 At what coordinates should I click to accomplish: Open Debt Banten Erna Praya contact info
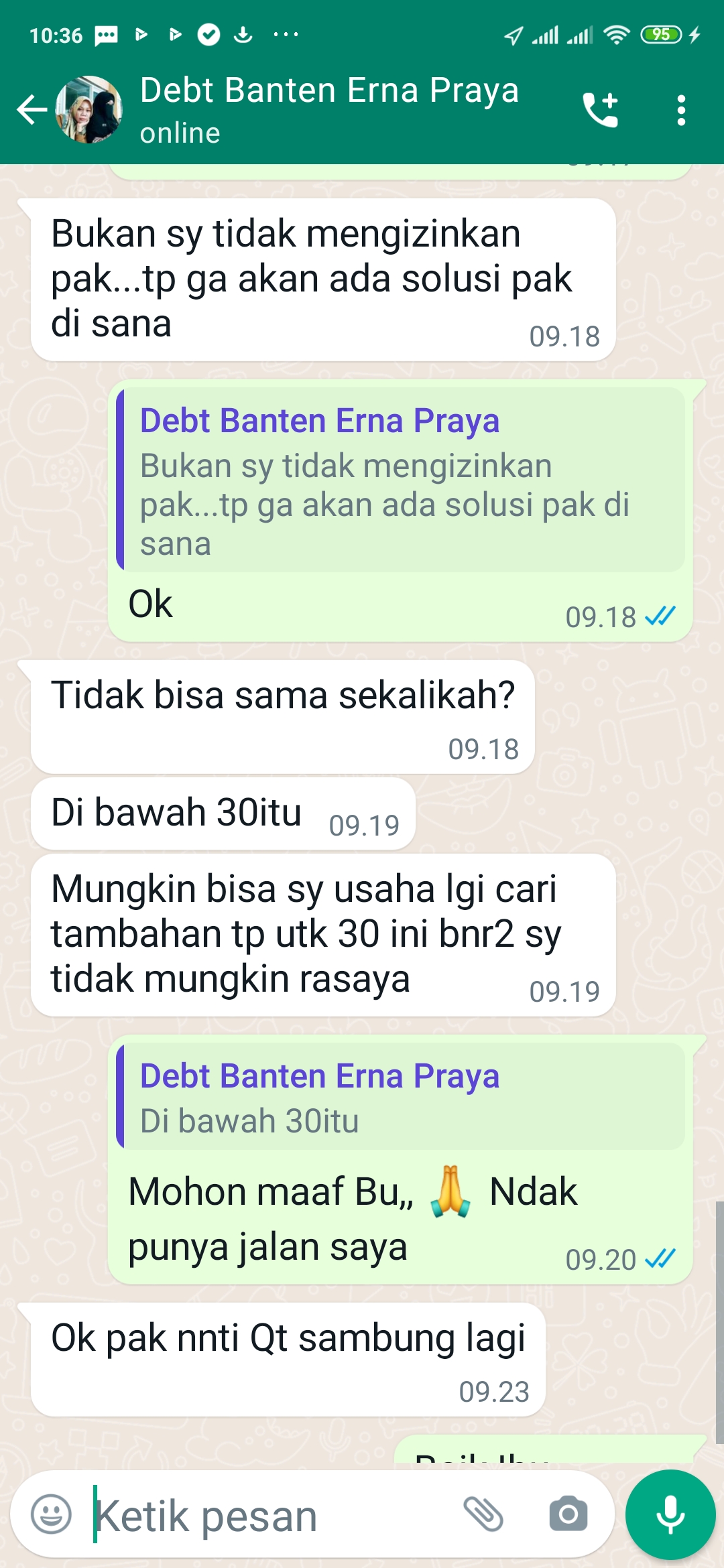click(328, 109)
